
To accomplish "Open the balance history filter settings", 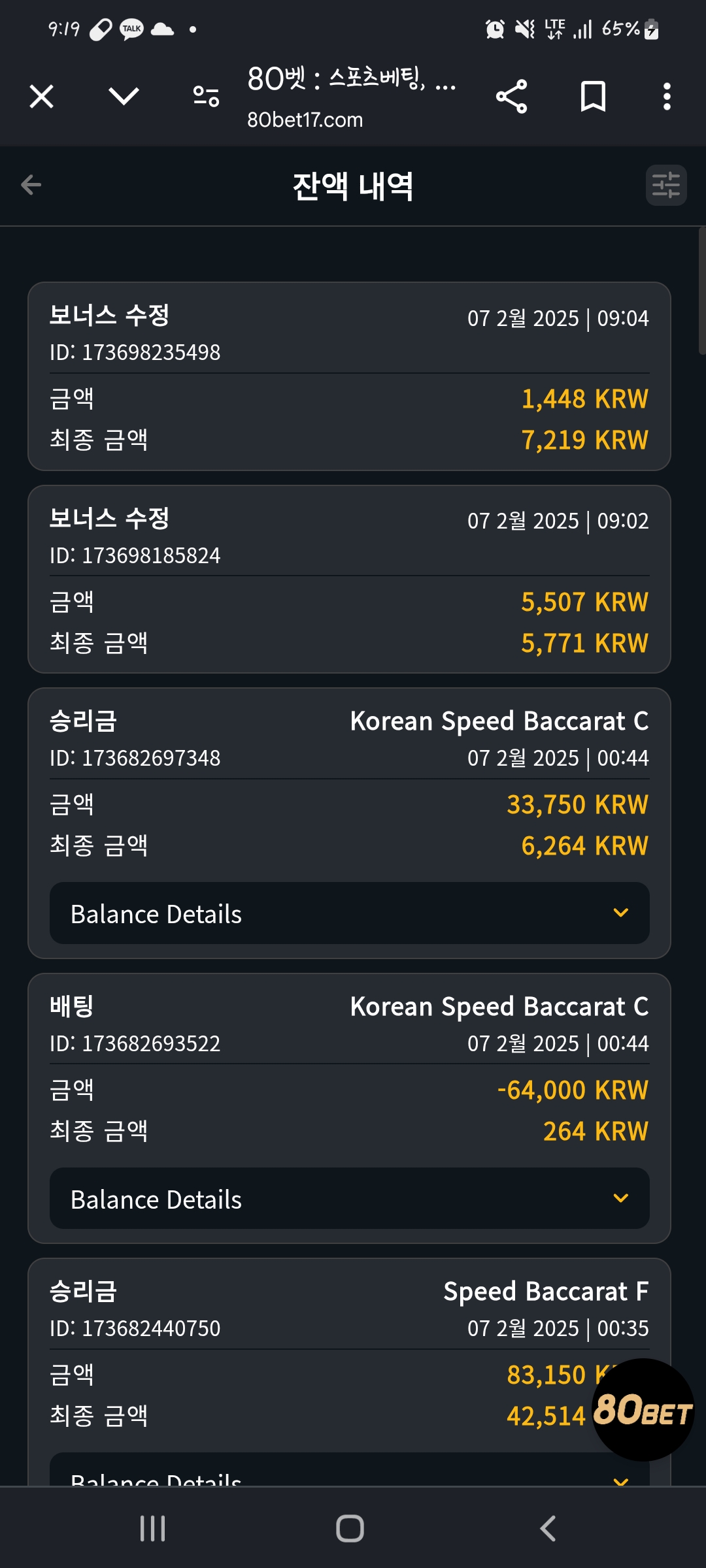I will tap(666, 186).
